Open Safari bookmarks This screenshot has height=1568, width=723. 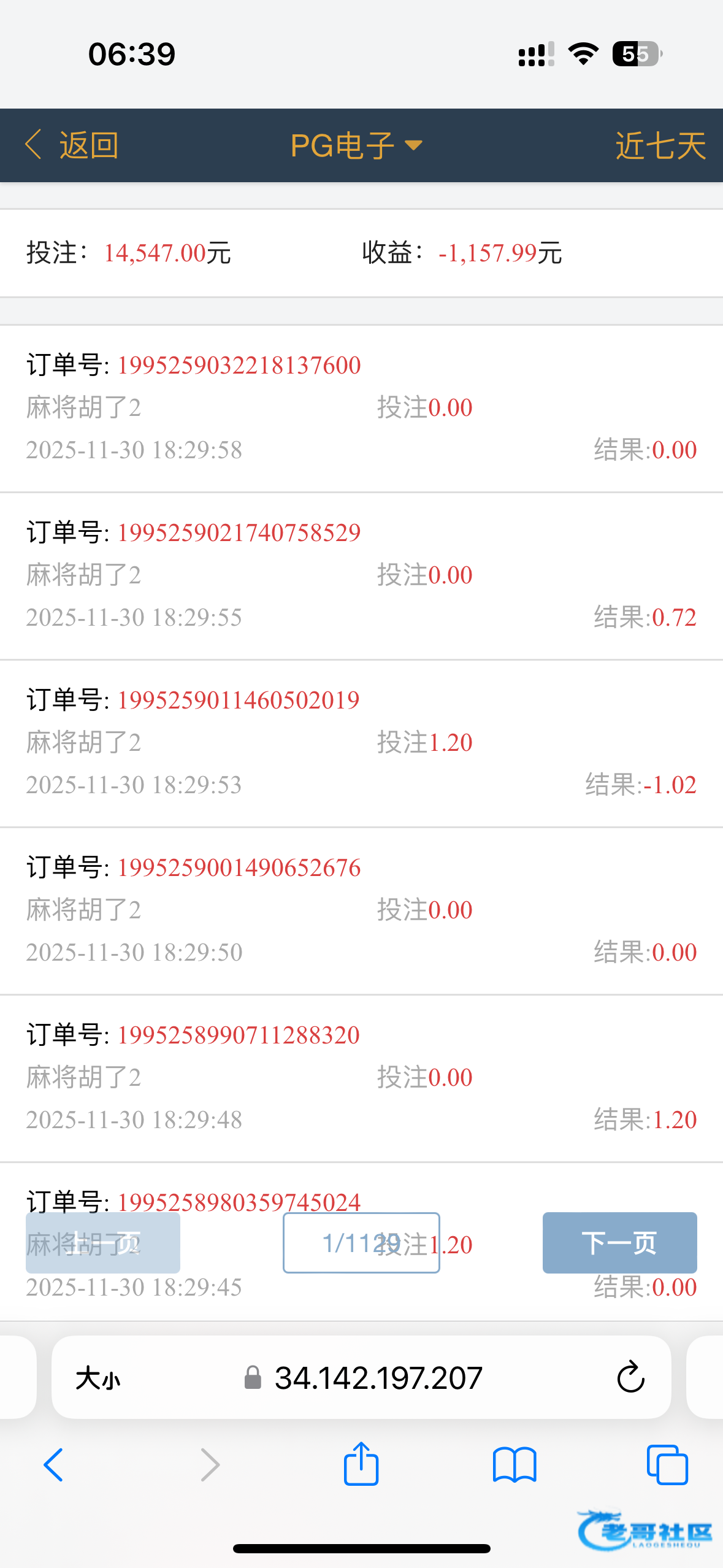[x=515, y=1465]
